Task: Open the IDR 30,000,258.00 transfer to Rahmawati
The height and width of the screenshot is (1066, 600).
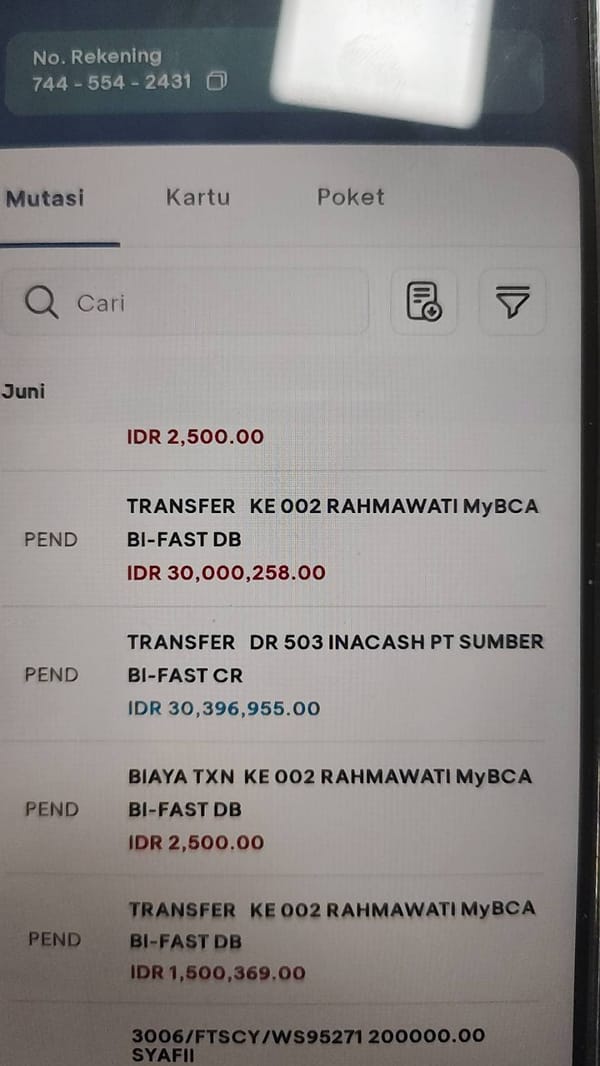Action: (272, 540)
